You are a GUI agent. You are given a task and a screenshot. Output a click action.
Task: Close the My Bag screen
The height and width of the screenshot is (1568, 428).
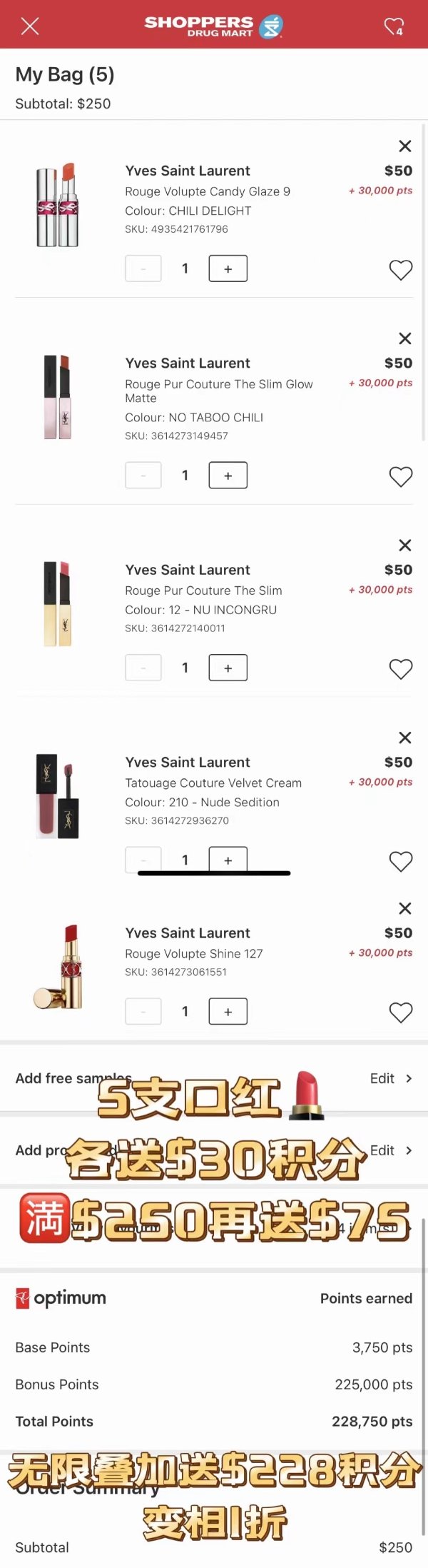pos(30,26)
